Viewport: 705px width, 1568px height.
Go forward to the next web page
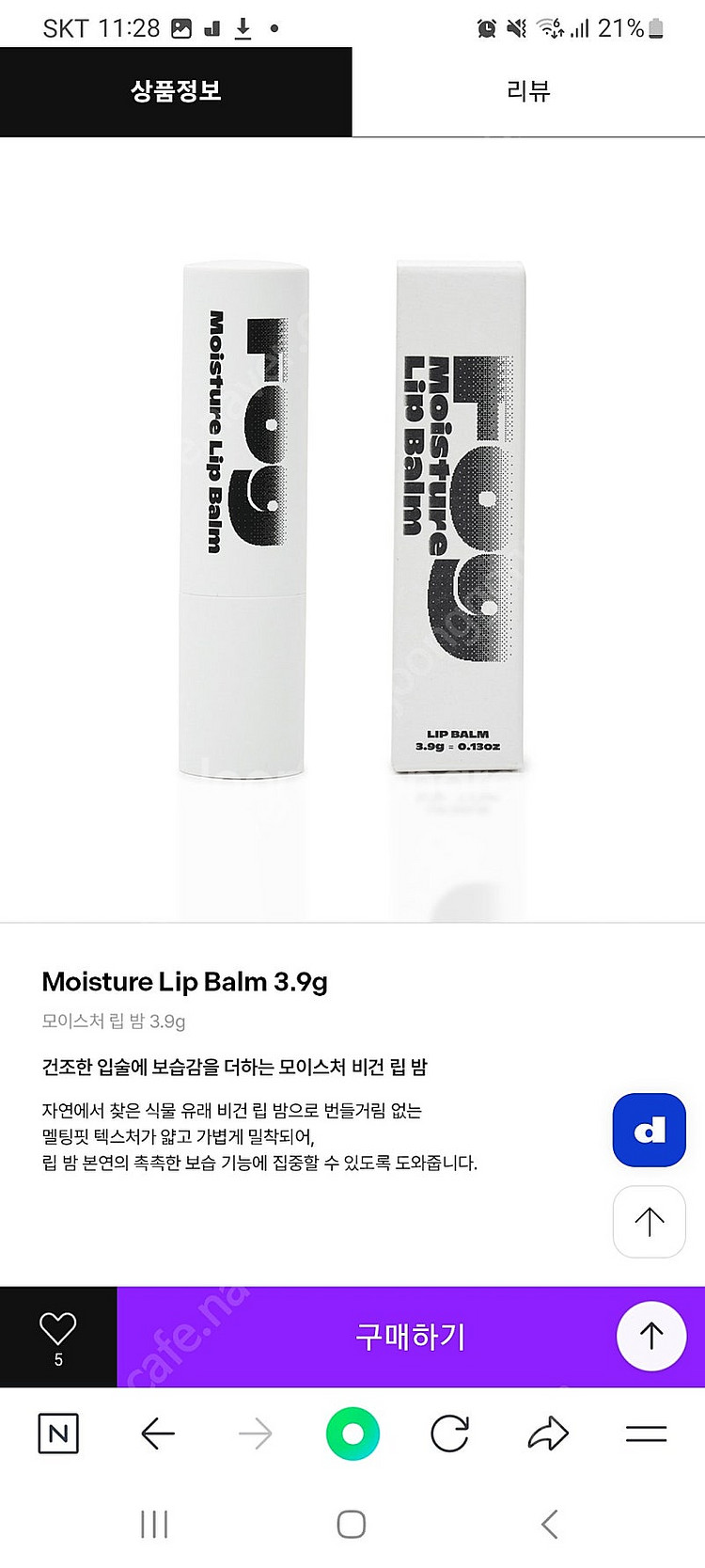255,1434
